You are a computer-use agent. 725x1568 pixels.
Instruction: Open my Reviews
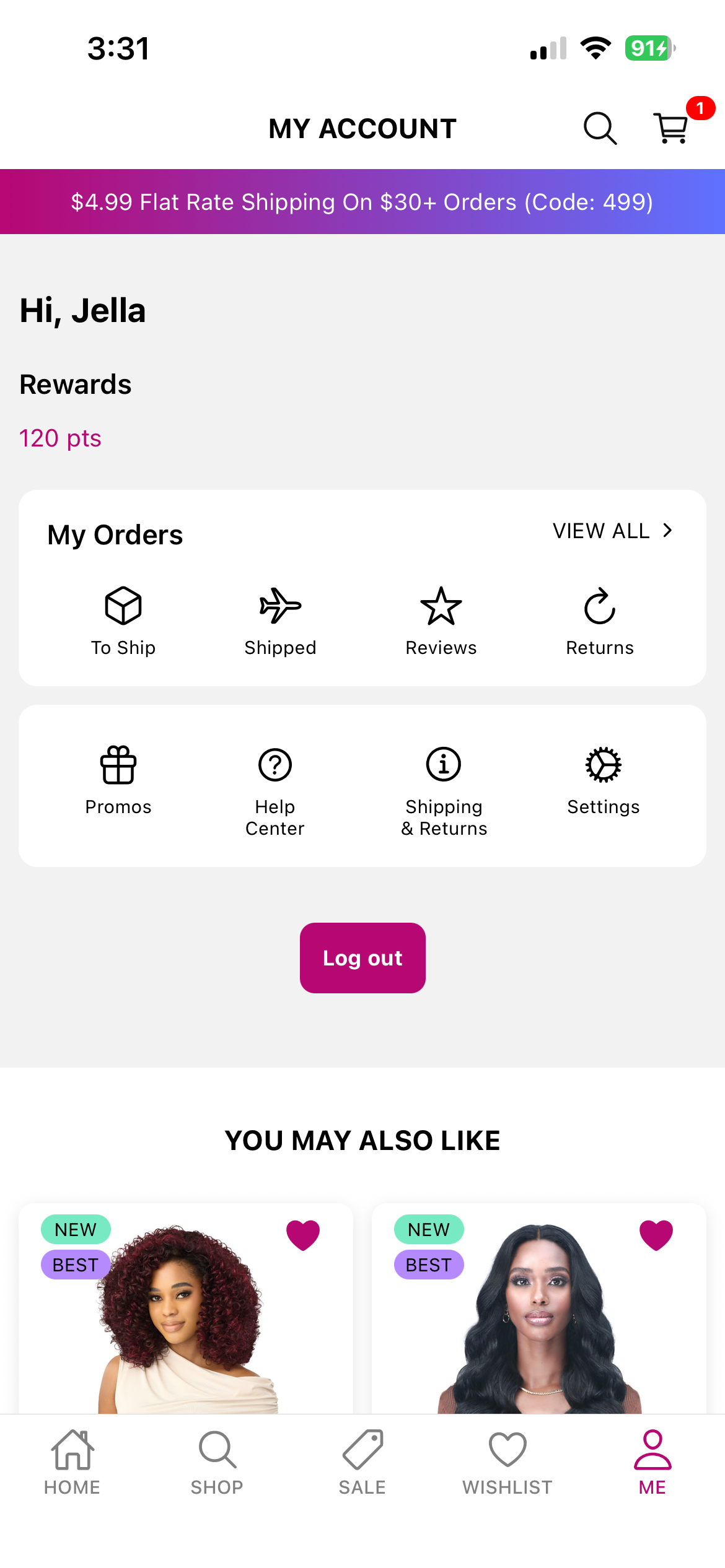click(x=441, y=620)
